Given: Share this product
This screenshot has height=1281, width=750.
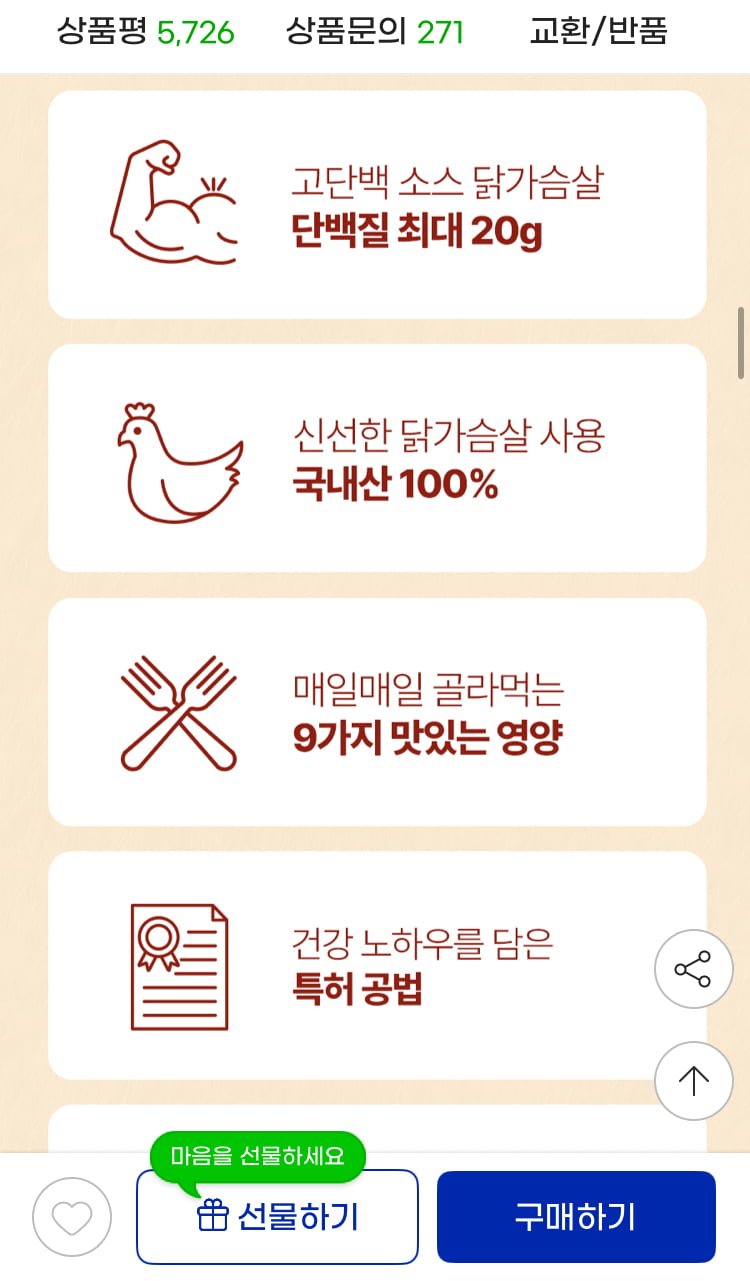Looking at the screenshot, I should tap(693, 969).
